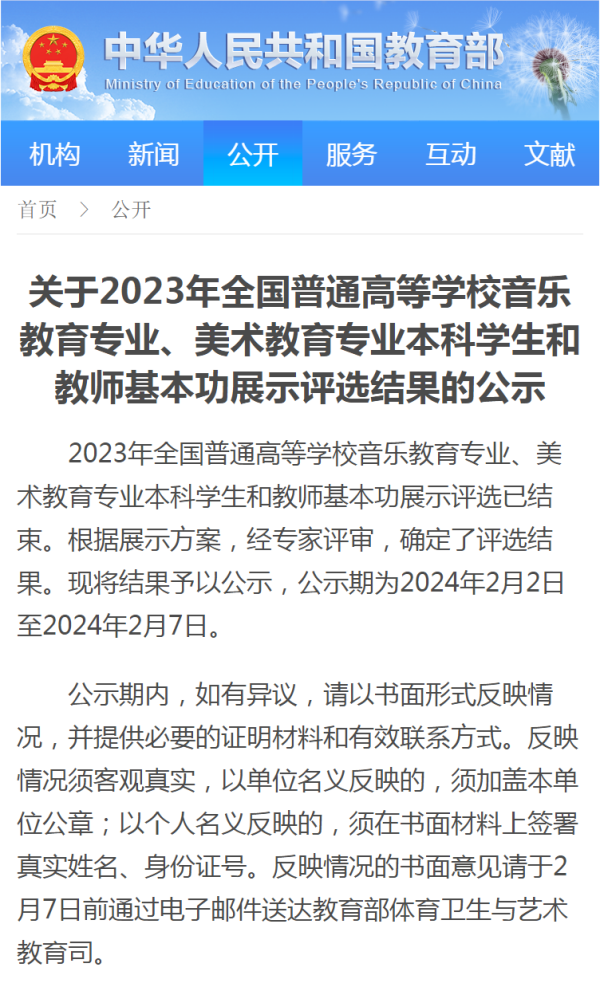
Task: Select the 公开 tab in the navigation bar
Action: coord(253,154)
